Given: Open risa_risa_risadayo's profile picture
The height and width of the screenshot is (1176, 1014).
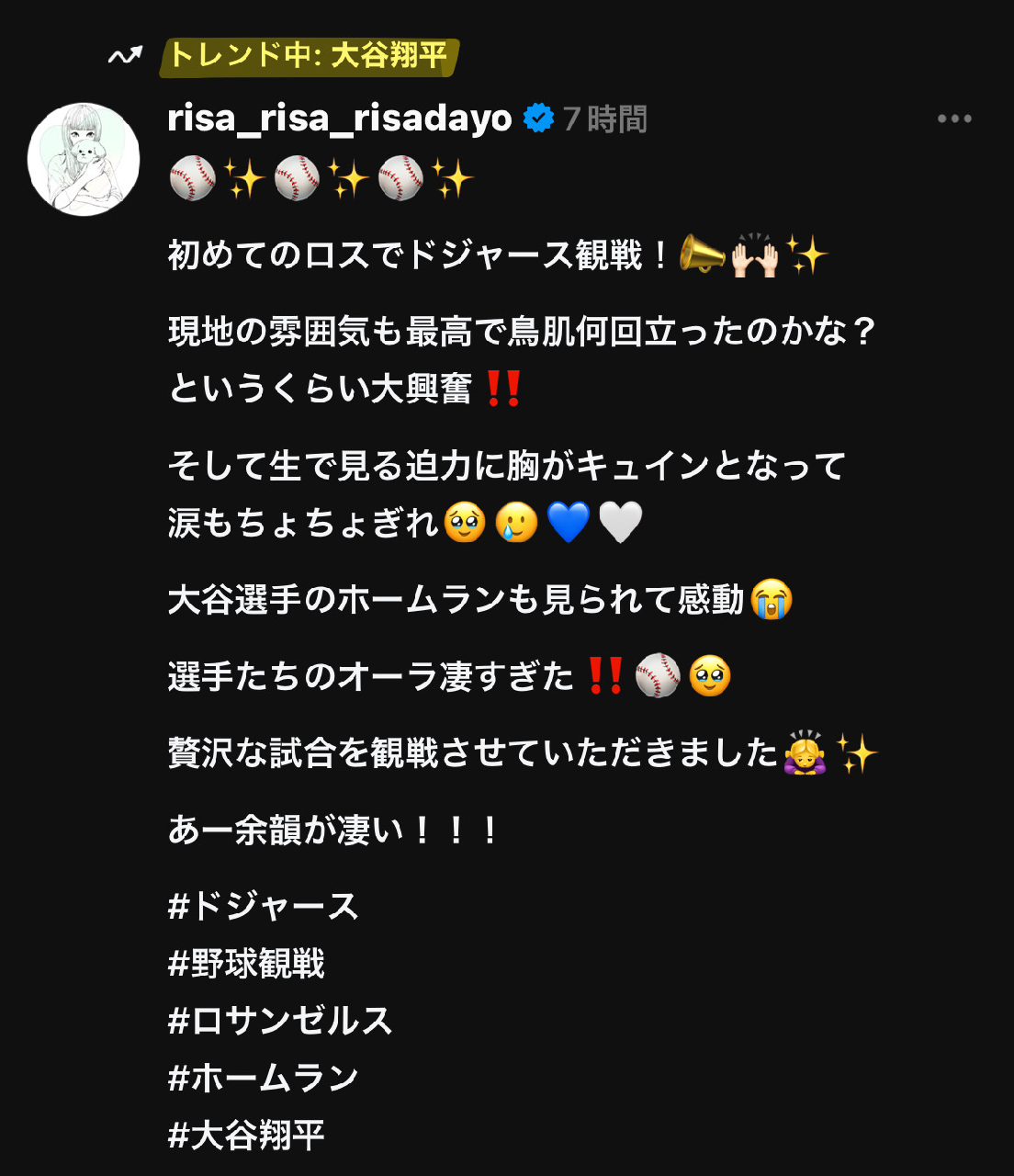Looking at the screenshot, I should (84, 159).
